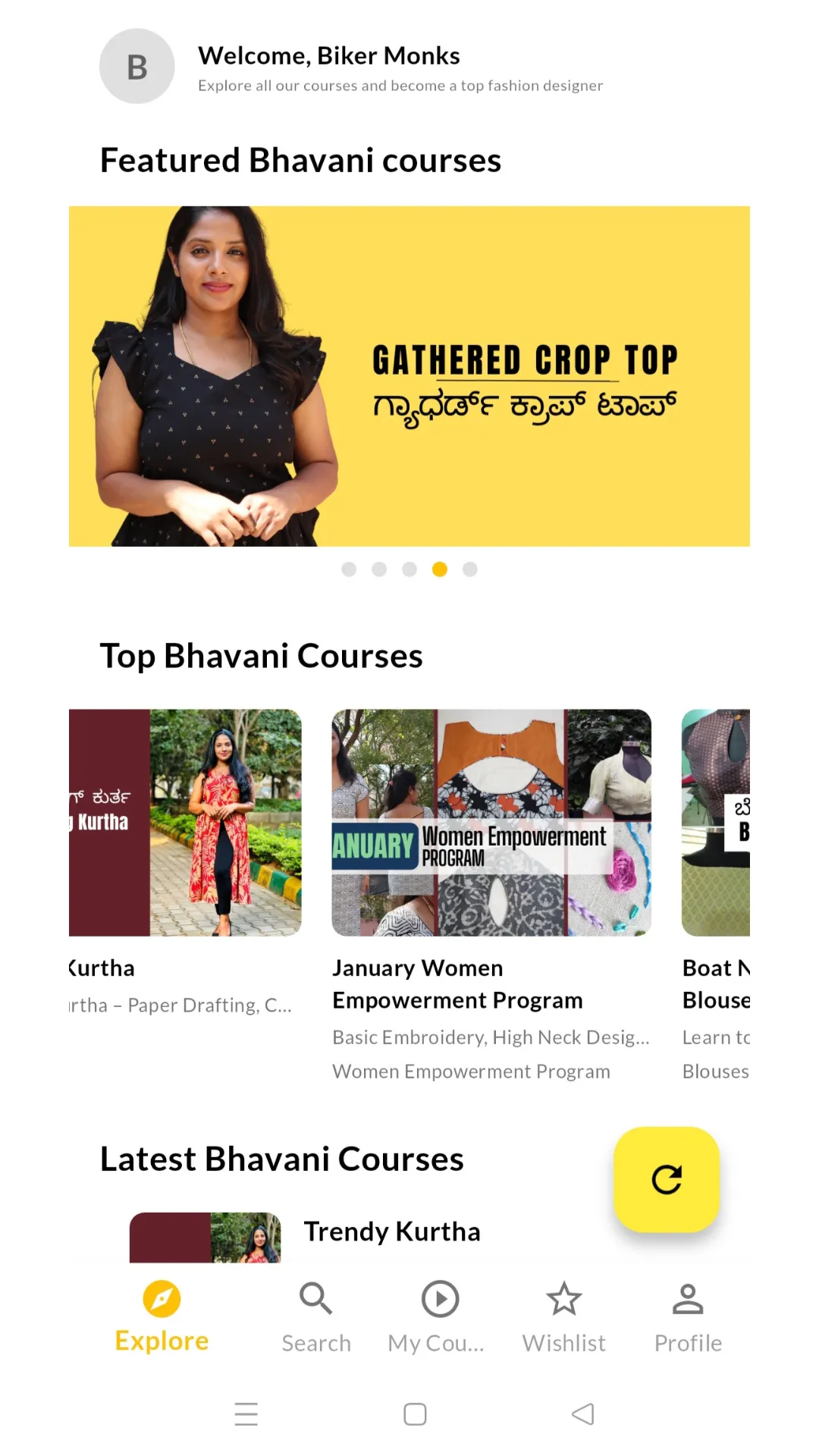Open the Trendy Kurtha latest course

click(x=391, y=1232)
